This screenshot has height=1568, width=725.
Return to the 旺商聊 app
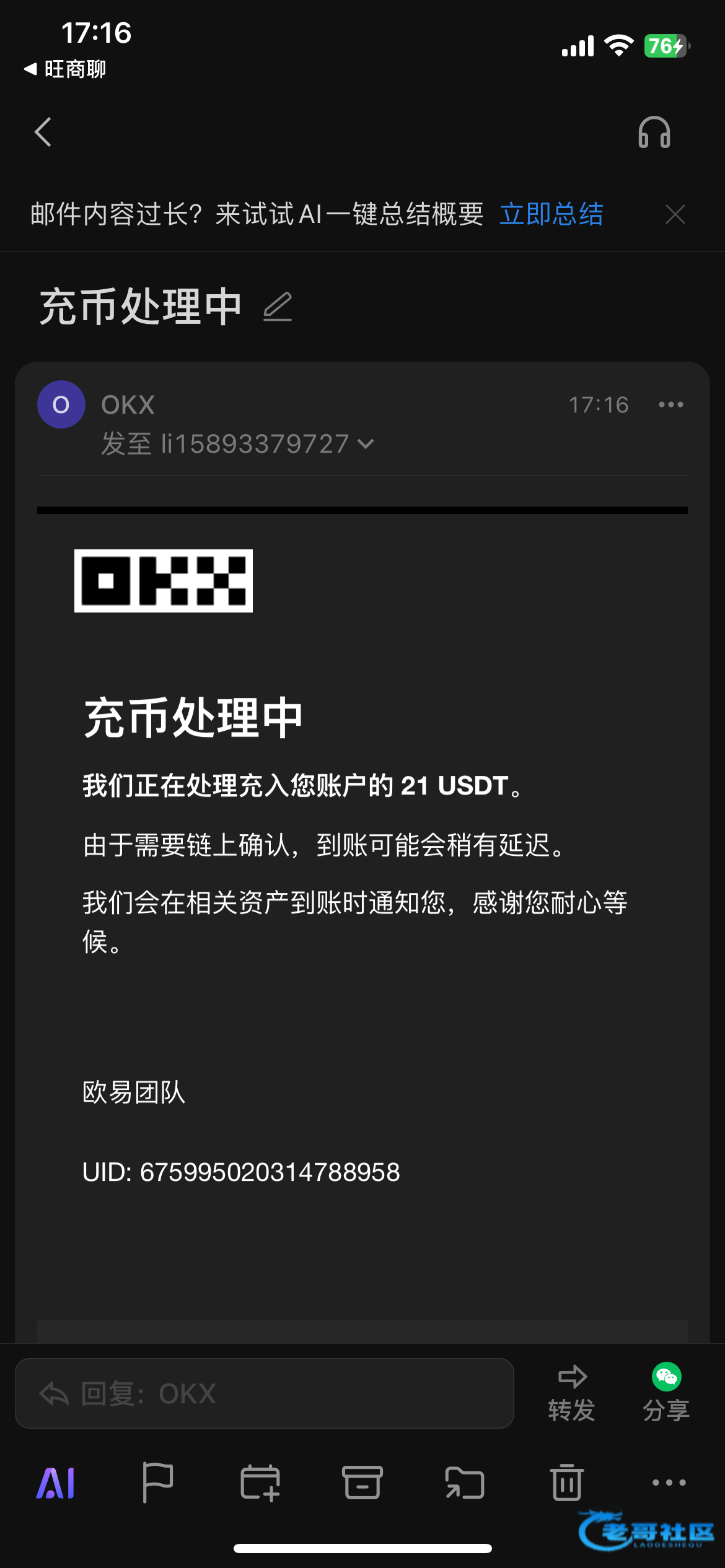click(x=65, y=69)
